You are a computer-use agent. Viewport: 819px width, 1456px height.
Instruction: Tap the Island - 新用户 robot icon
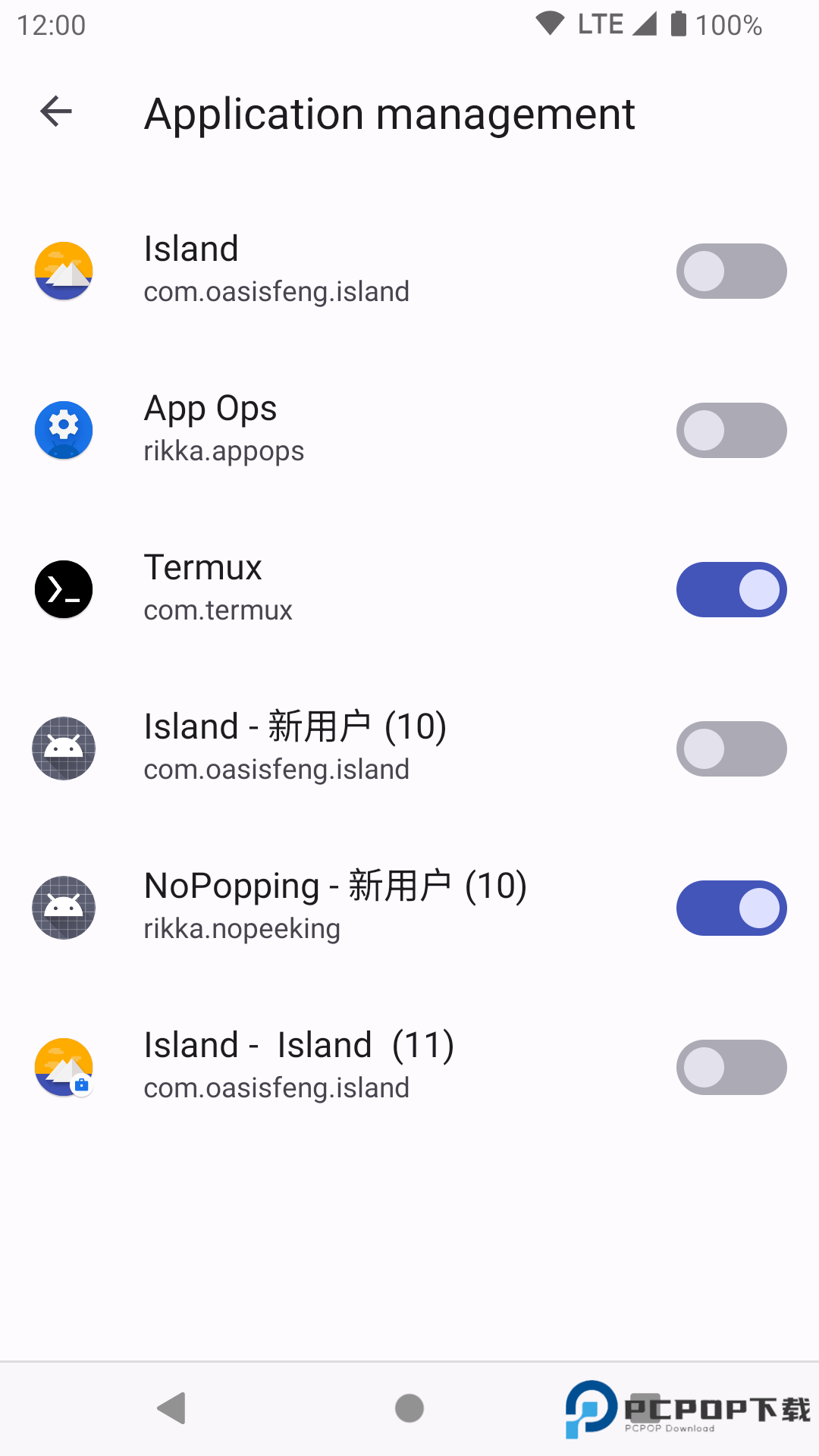coord(64,748)
